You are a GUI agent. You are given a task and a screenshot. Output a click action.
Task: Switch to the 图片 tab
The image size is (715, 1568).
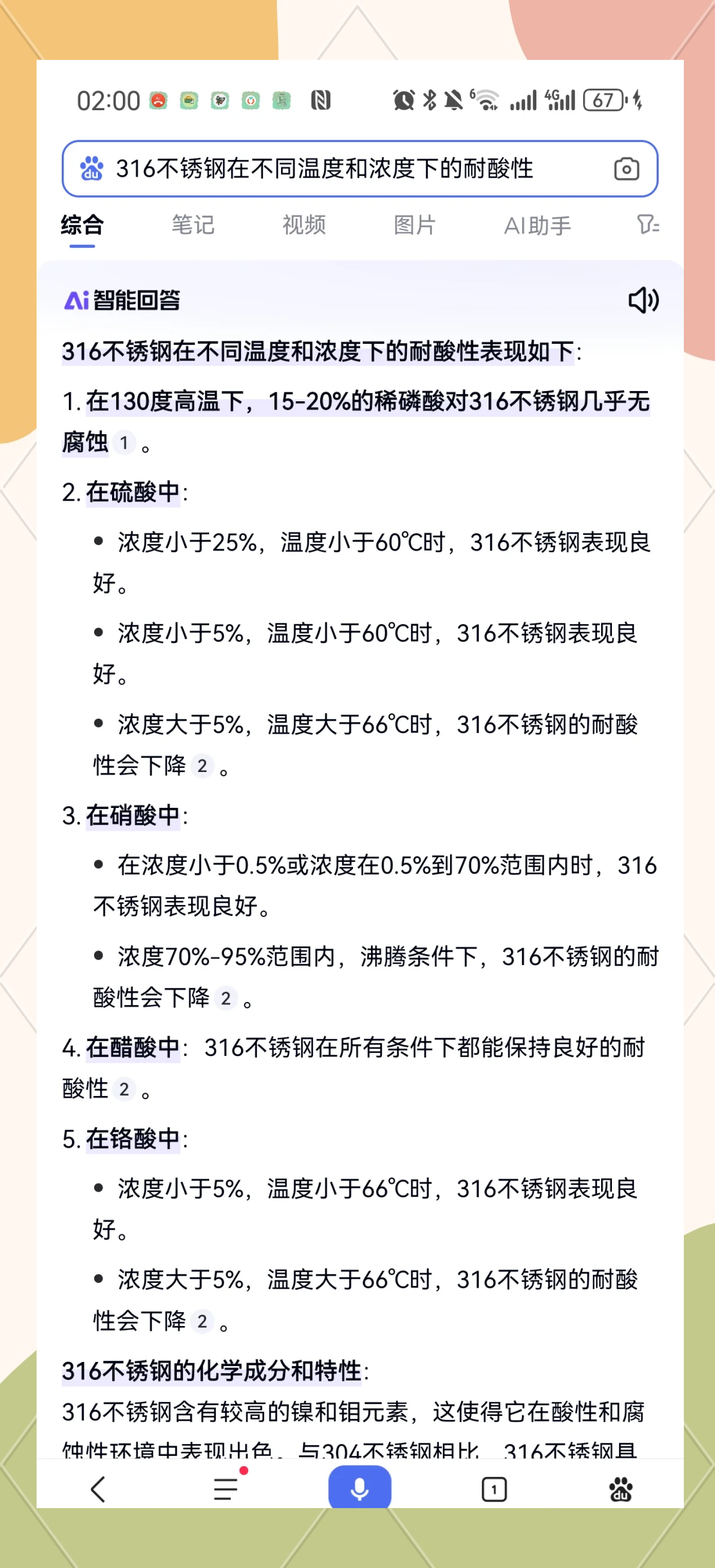pyautogui.click(x=415, y=225)
